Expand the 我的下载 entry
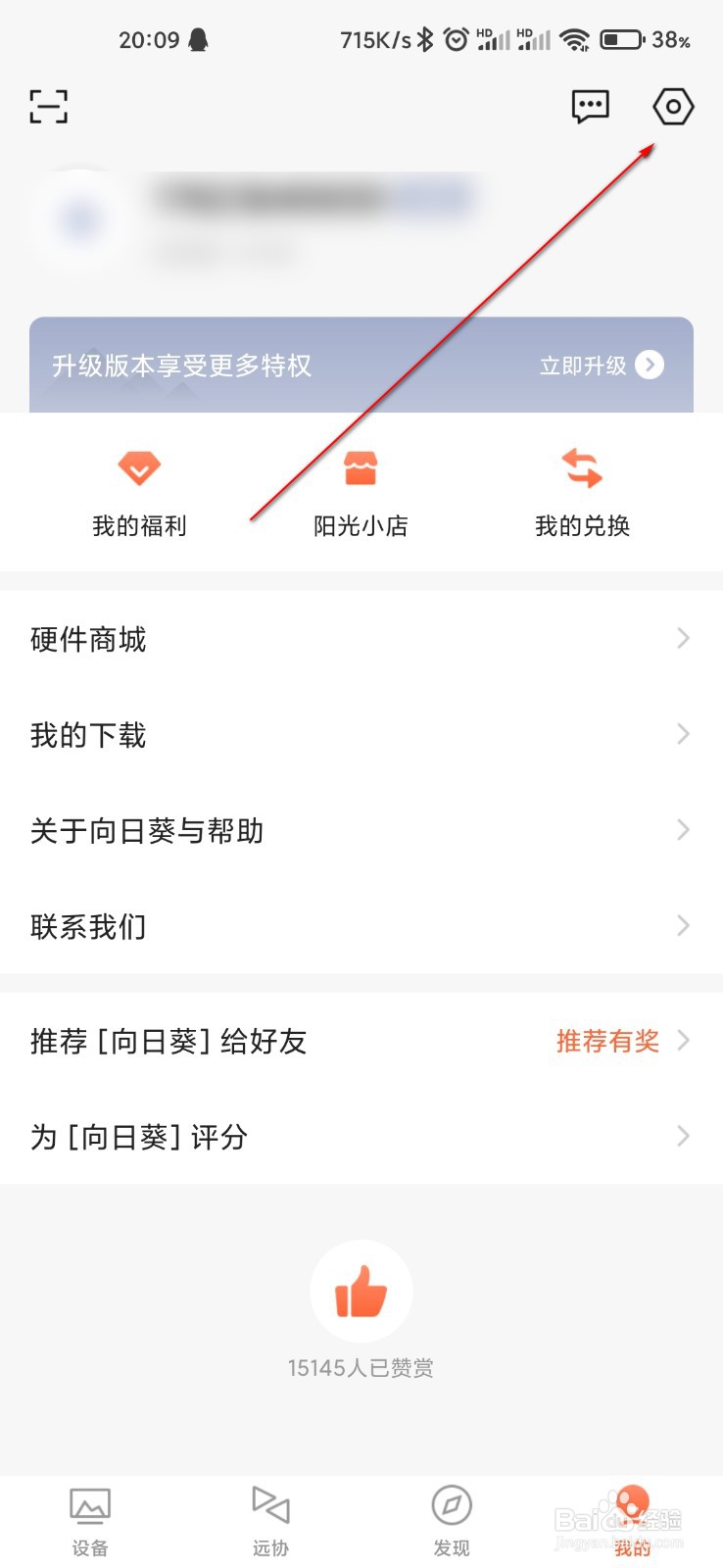Viewport: 723px width, 1568px height. tap(683, 734)
